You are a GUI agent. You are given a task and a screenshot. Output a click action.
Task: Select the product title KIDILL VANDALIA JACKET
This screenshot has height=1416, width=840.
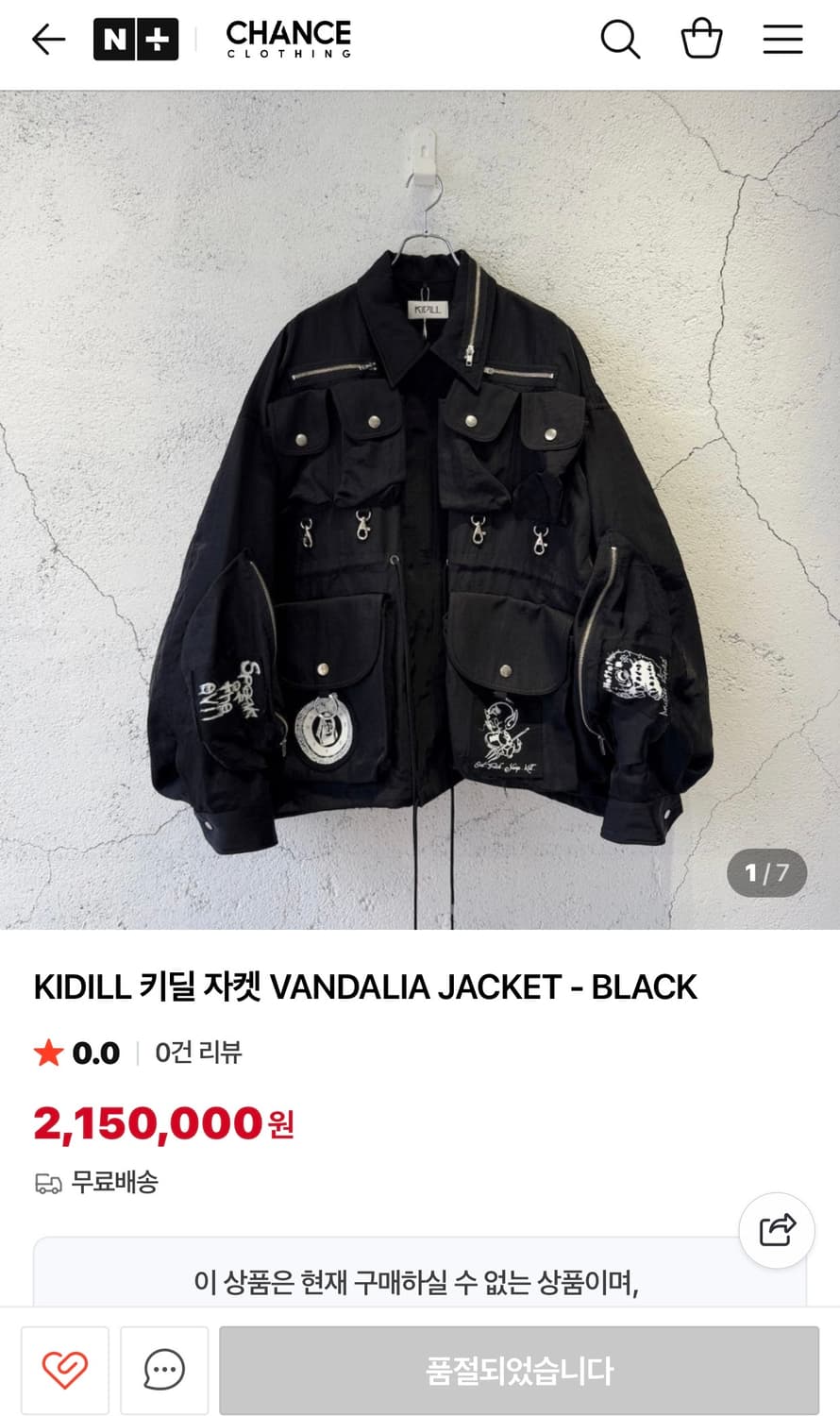[x=366, y=986]
